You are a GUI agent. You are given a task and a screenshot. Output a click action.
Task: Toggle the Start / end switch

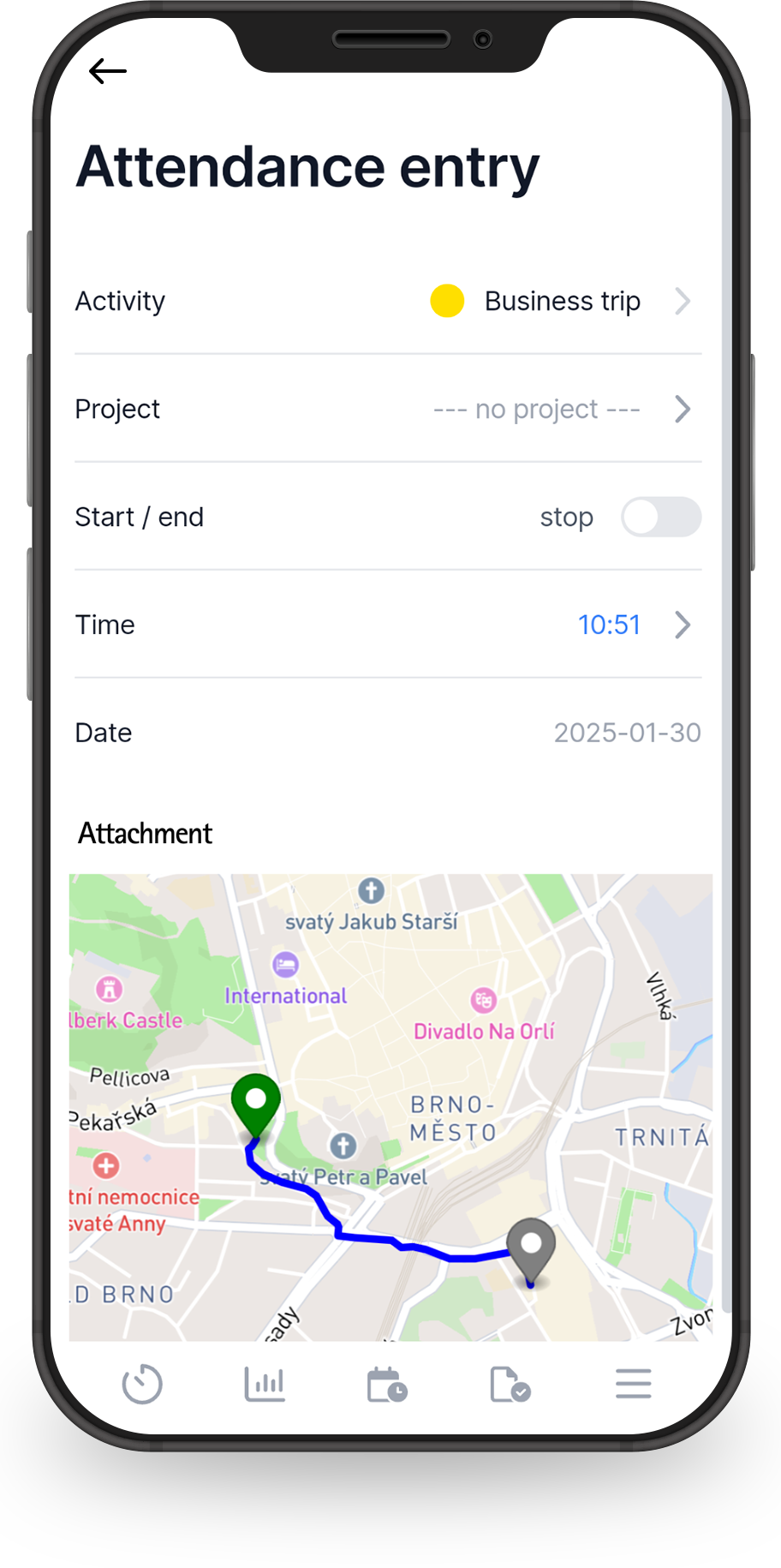(x=661, y=517)
